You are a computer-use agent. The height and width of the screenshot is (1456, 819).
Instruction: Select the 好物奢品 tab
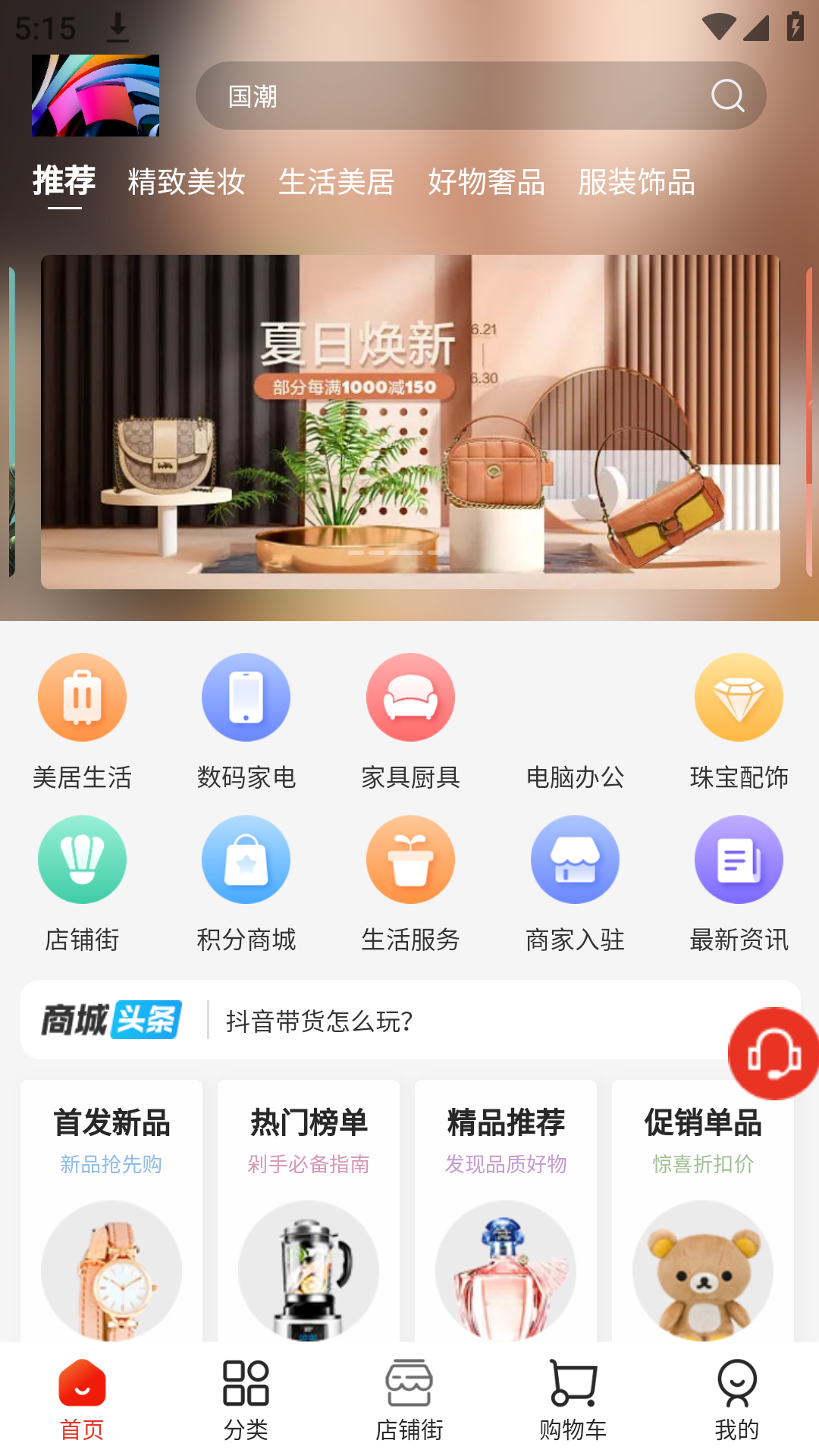point(487,183)
